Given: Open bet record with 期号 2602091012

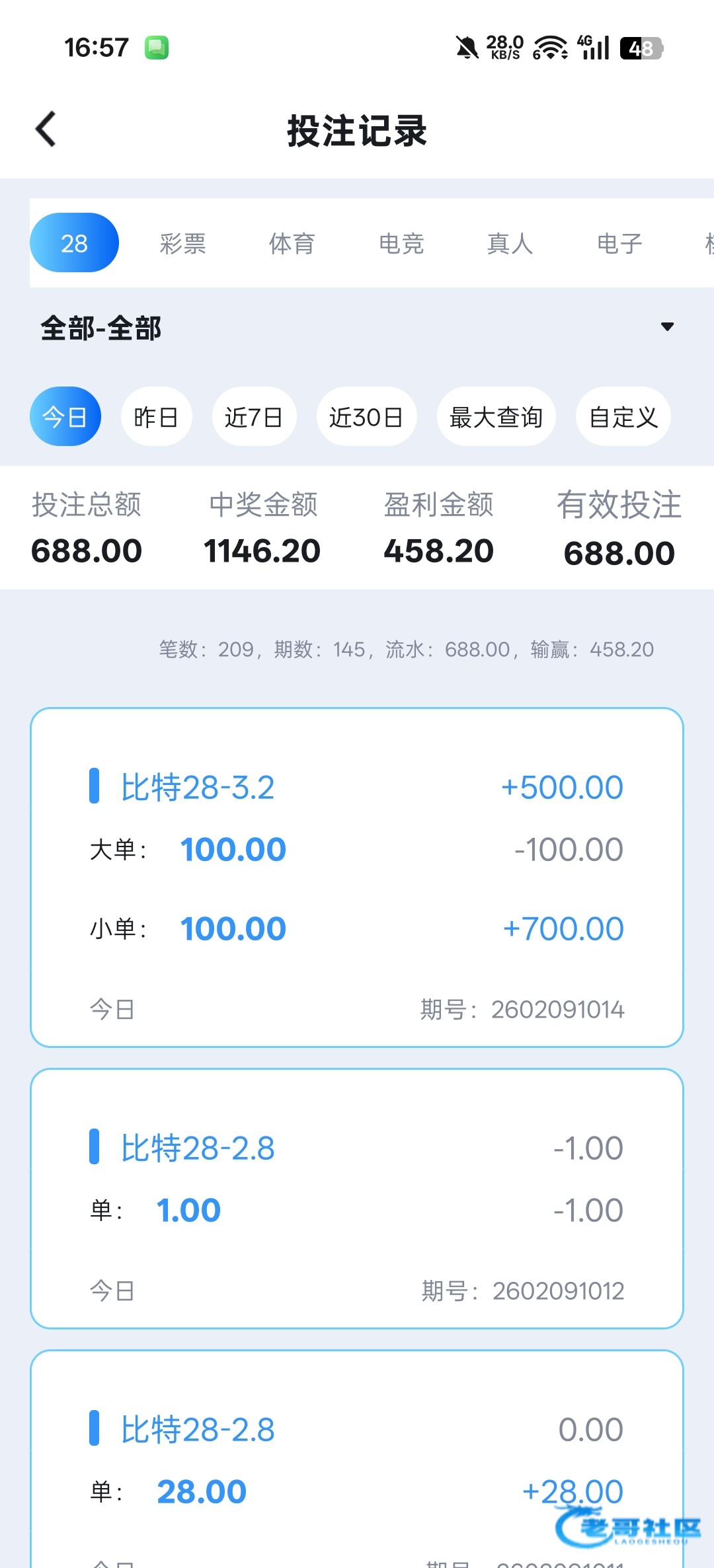Looking at the screenshot, I should tap(356, 1198).
